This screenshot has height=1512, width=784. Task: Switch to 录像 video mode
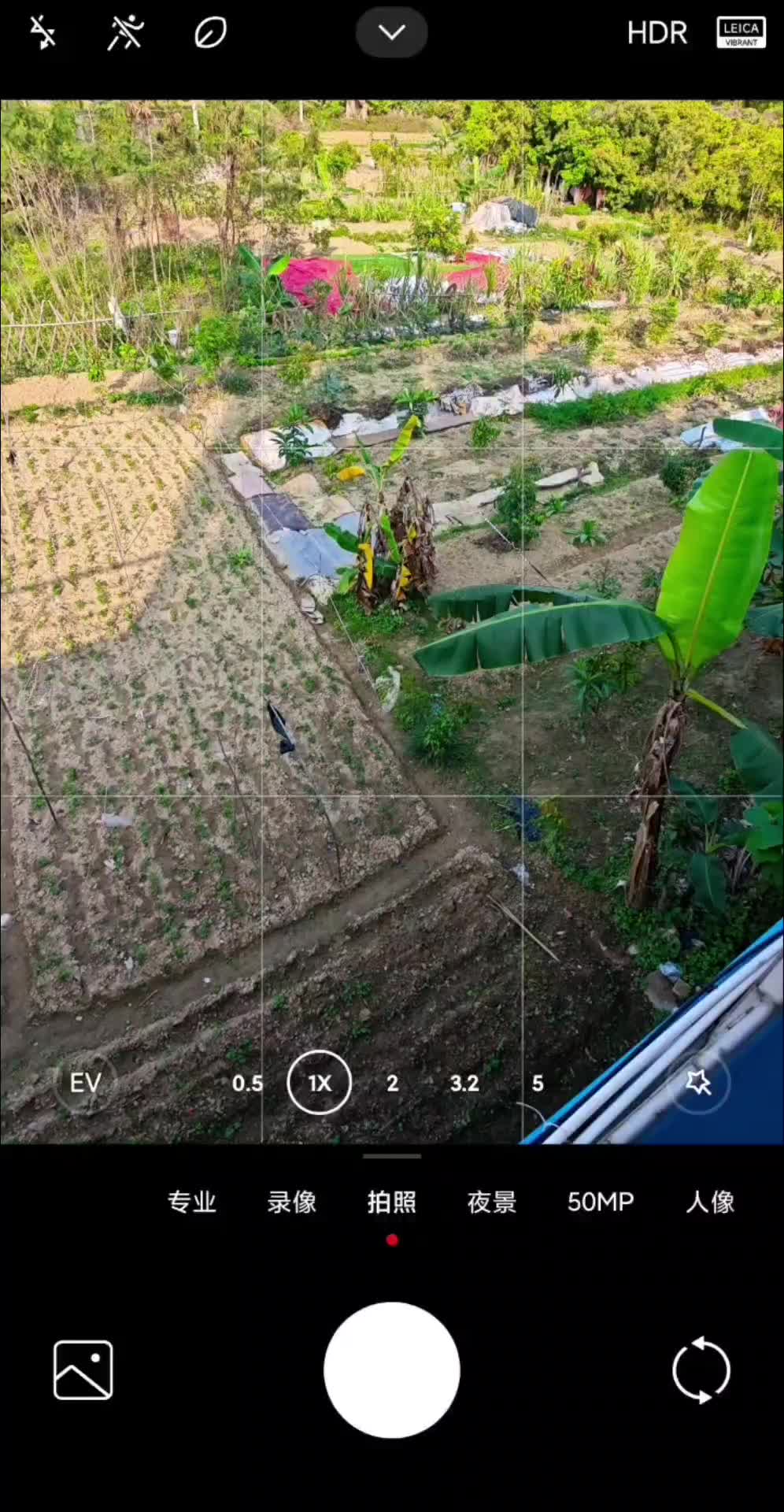tap(292, 1202)
